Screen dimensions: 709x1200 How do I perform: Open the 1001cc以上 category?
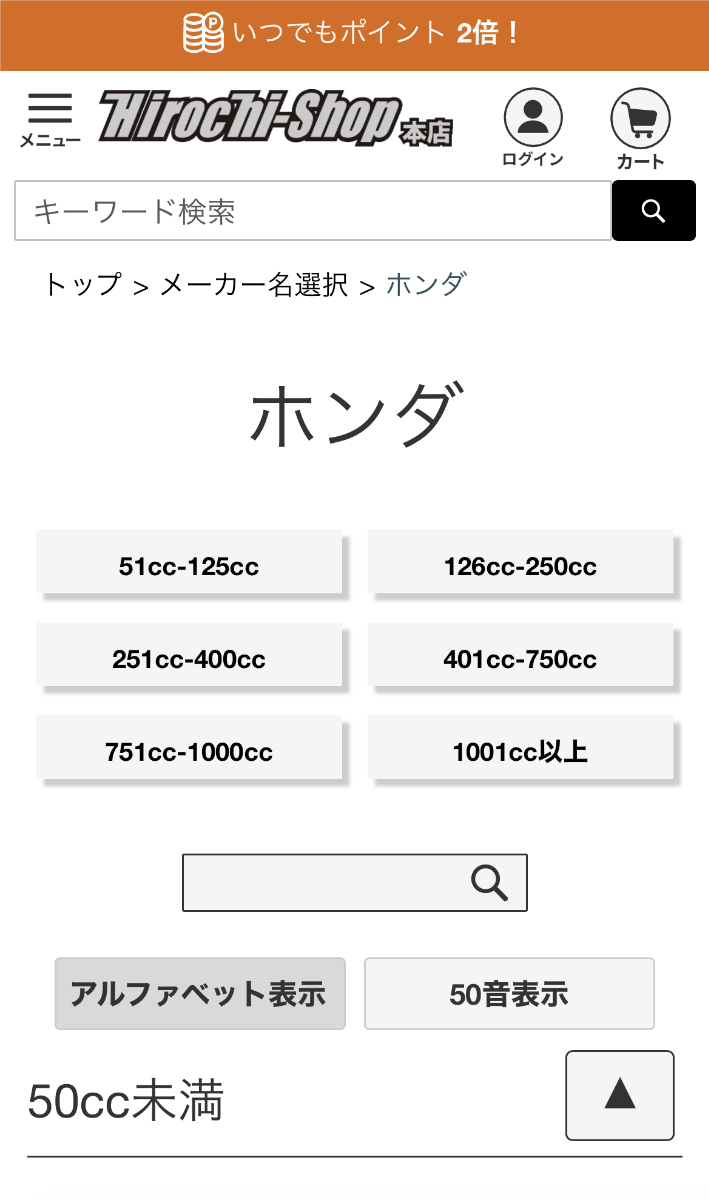(520, 751)
